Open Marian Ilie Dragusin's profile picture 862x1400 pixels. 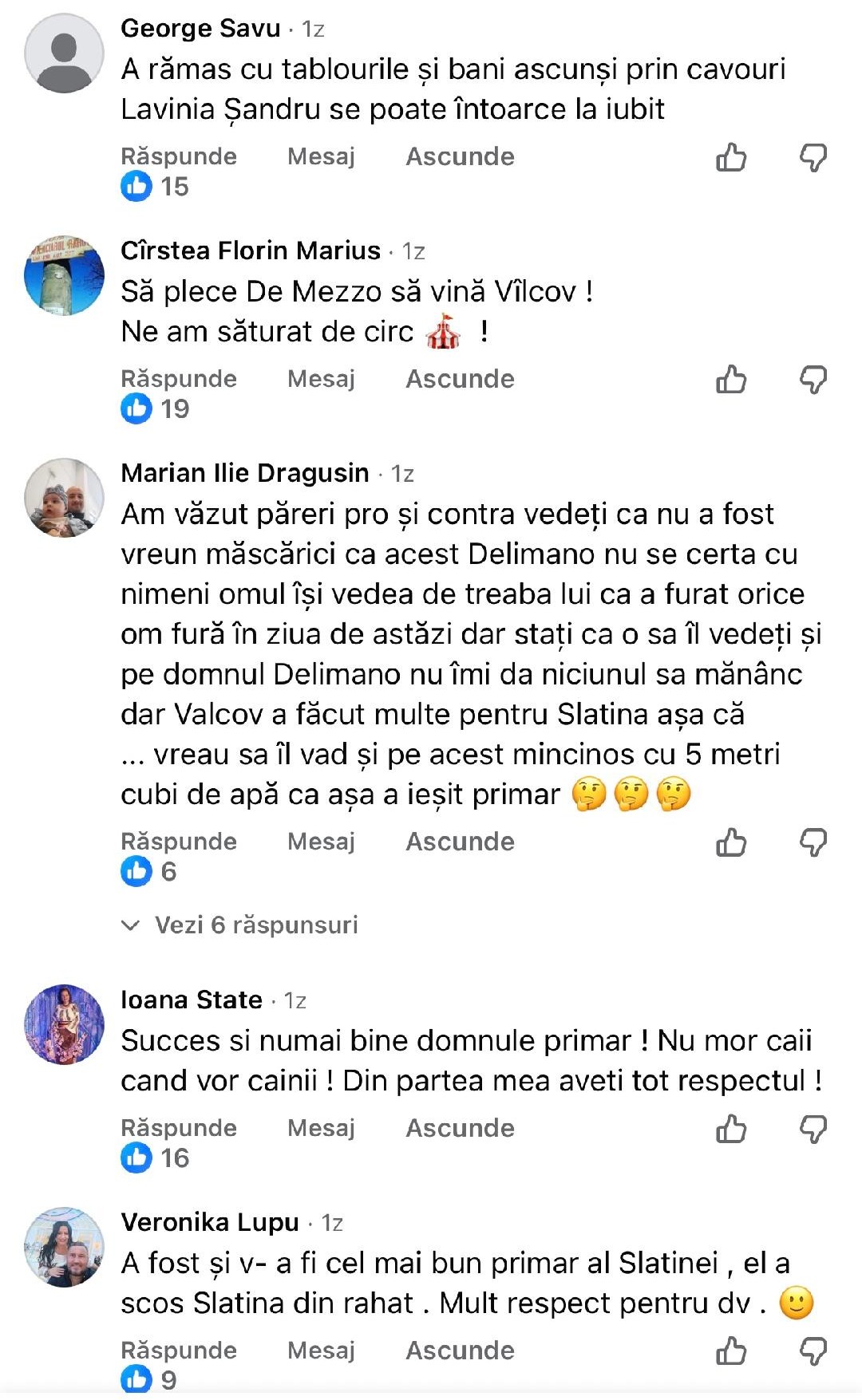(65, 498)
